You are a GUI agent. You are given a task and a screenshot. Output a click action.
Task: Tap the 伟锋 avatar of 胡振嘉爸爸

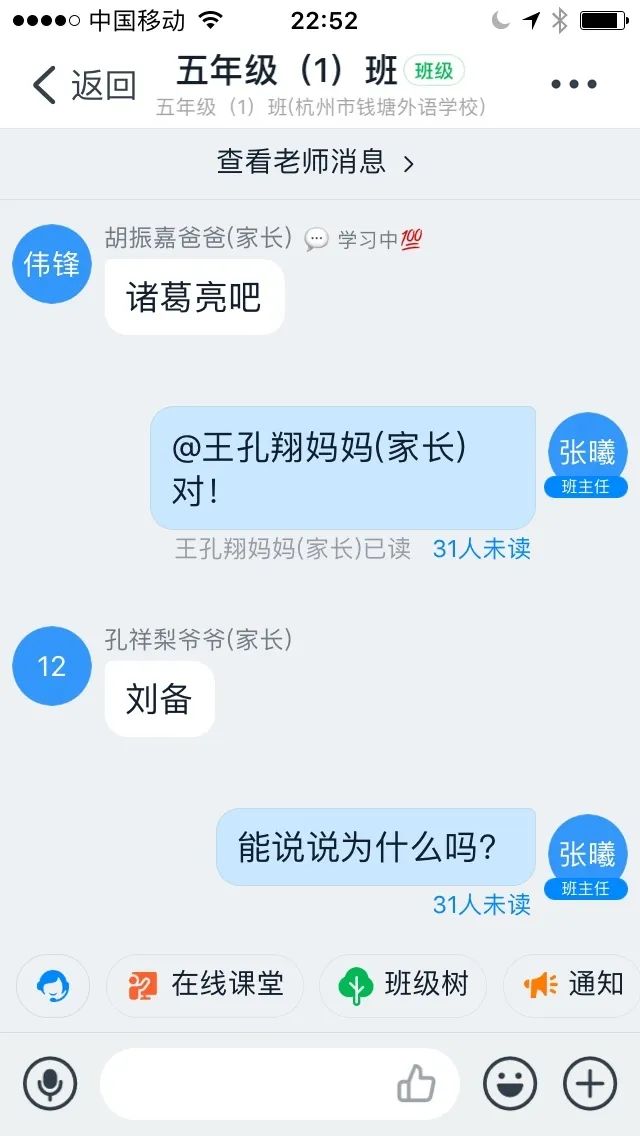point(51,264)
